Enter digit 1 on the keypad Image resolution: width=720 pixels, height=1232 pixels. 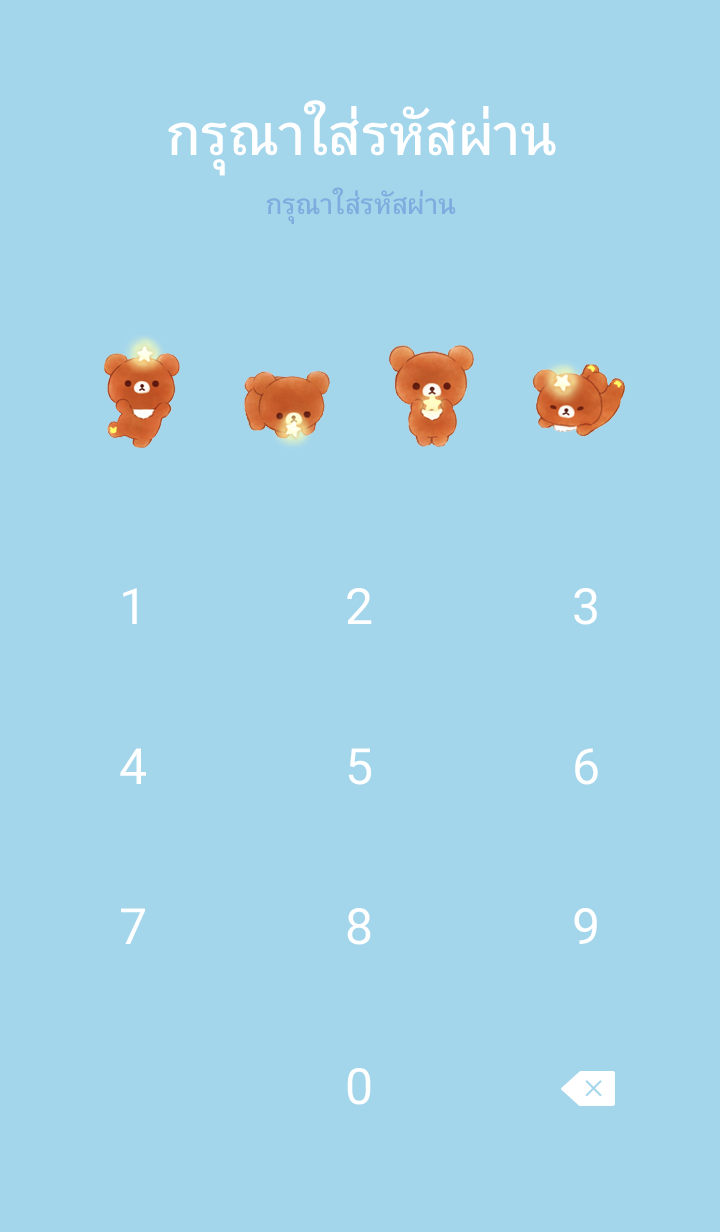(133, 607)
